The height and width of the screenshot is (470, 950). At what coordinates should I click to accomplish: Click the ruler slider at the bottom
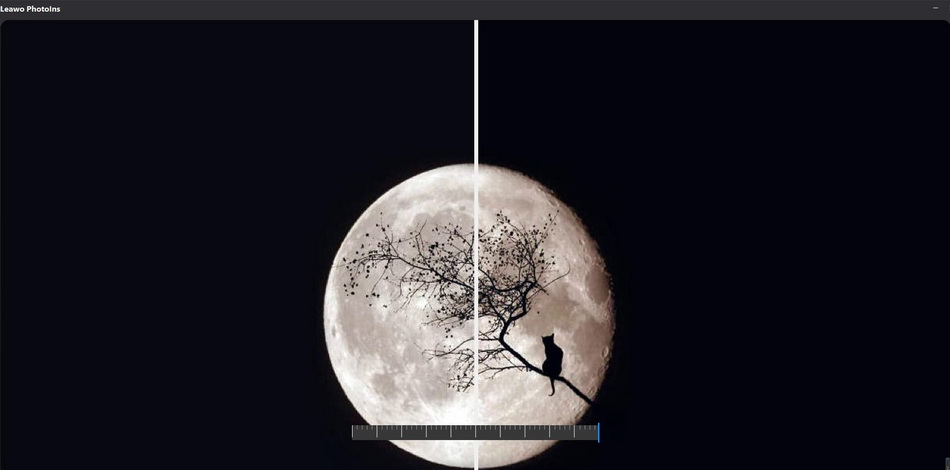[x=475, y=432]
